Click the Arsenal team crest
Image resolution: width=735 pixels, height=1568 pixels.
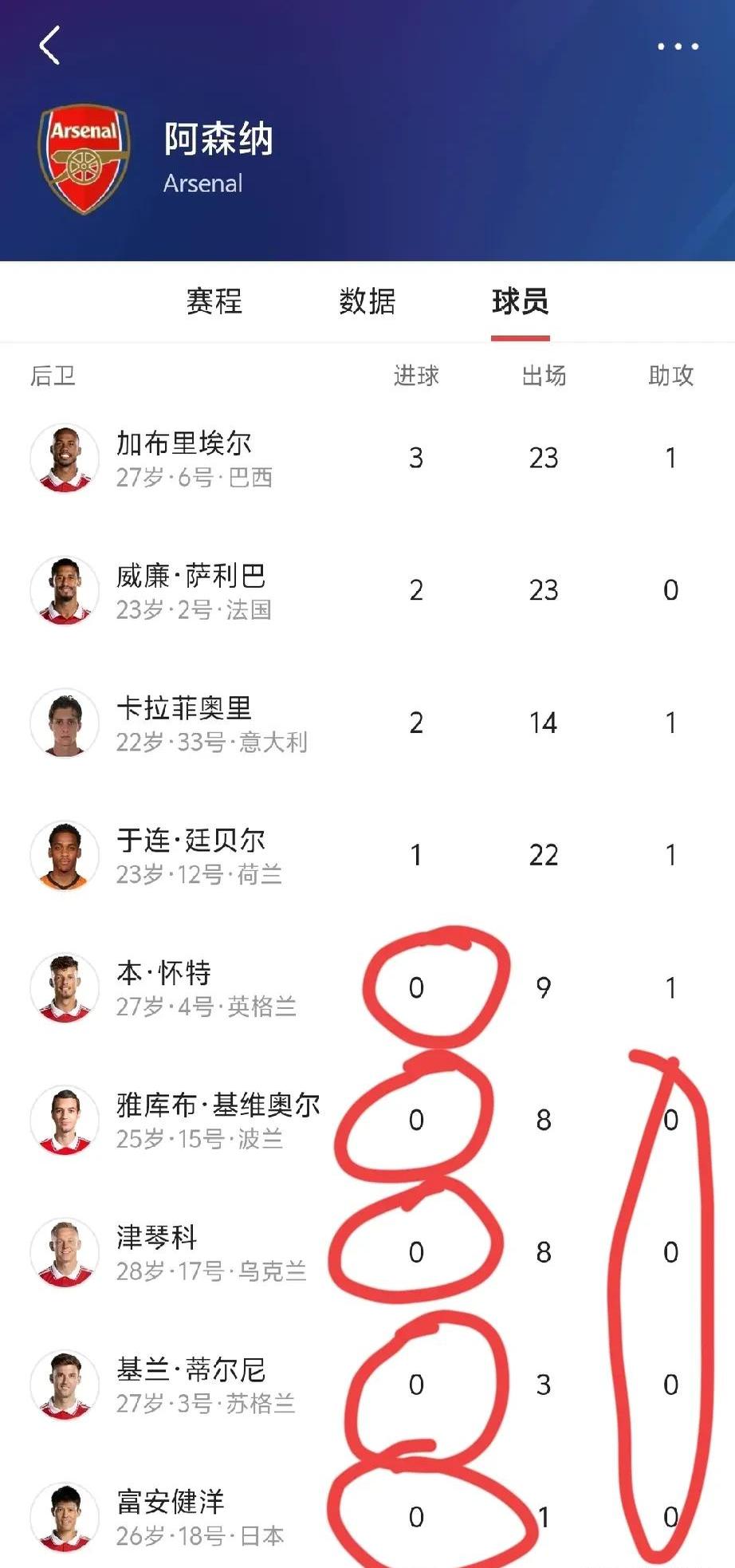[x=82, y=153]
